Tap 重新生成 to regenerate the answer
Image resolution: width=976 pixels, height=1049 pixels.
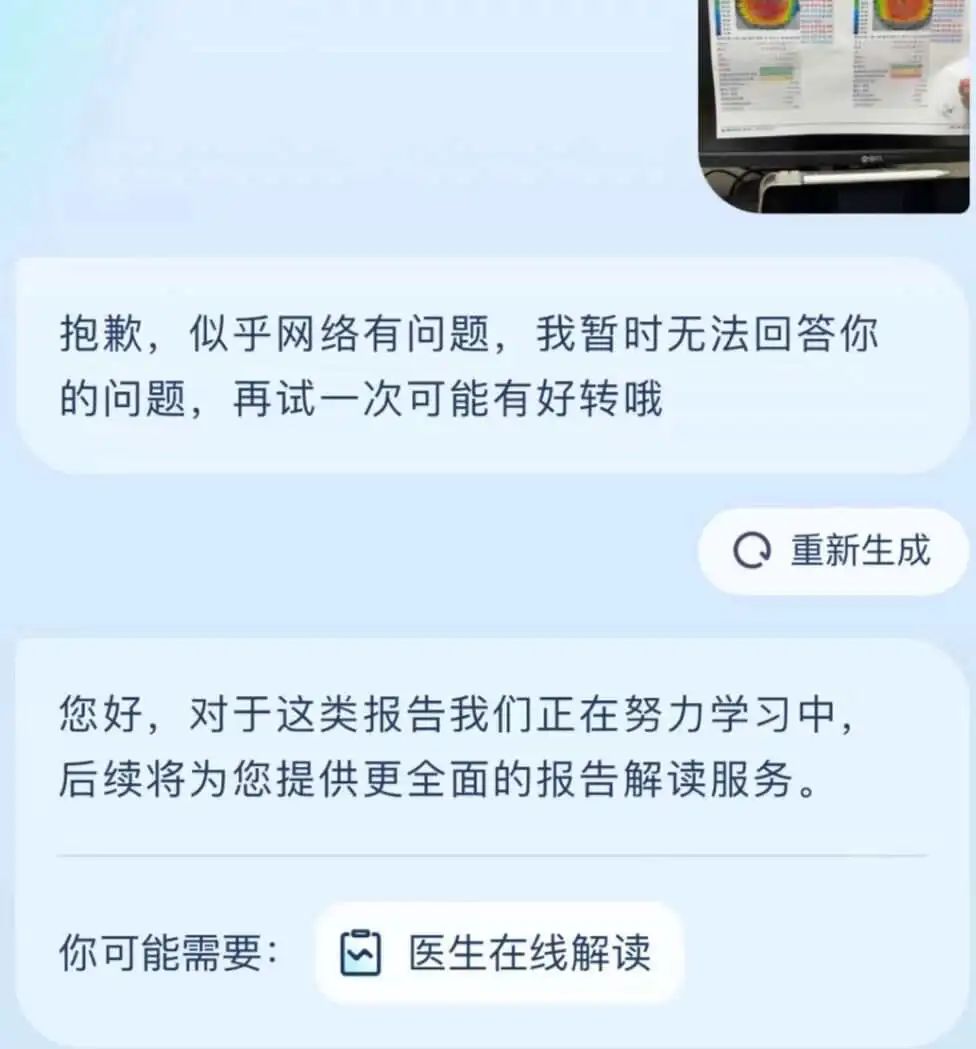tap(833, 551)
